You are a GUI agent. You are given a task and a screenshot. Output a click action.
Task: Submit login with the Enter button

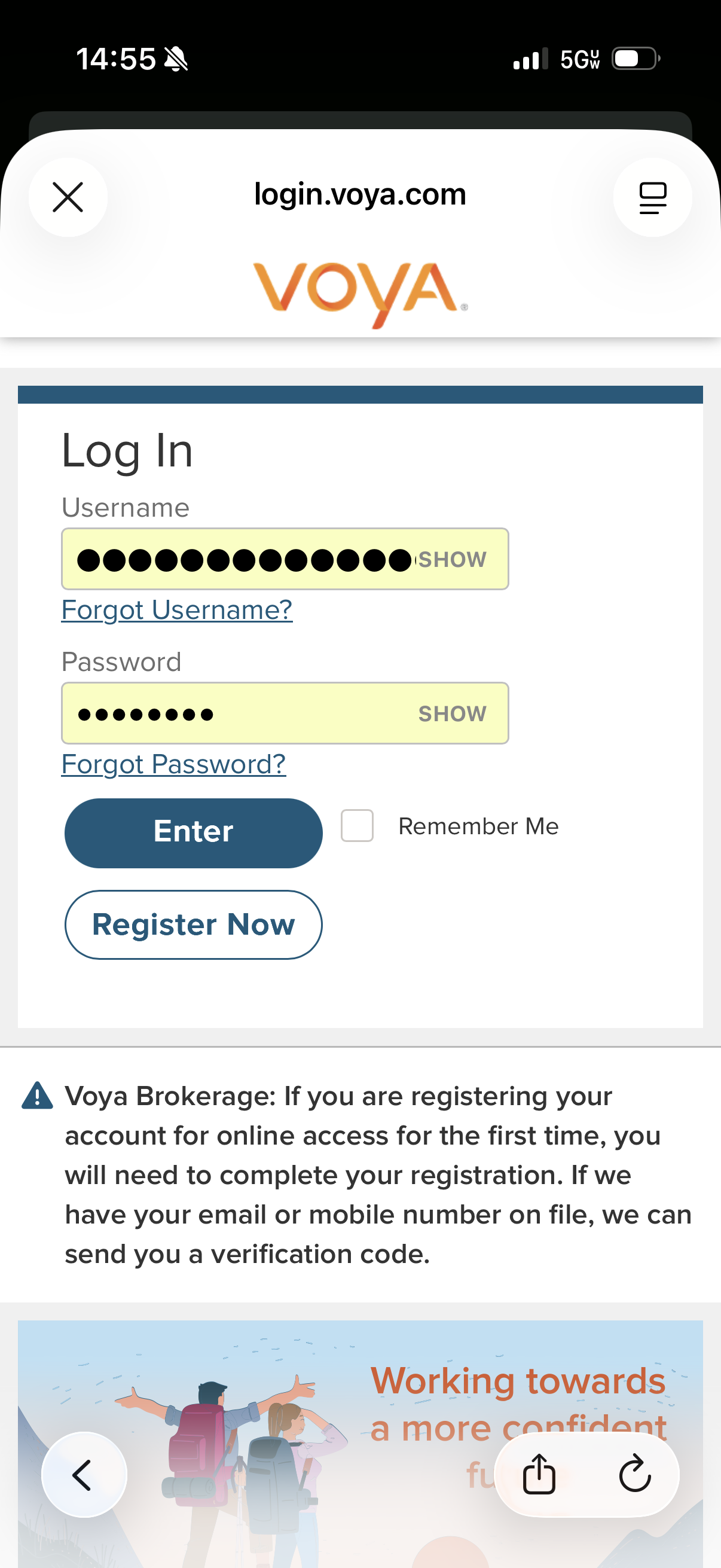pyautogui.click(x=194, y=832)
